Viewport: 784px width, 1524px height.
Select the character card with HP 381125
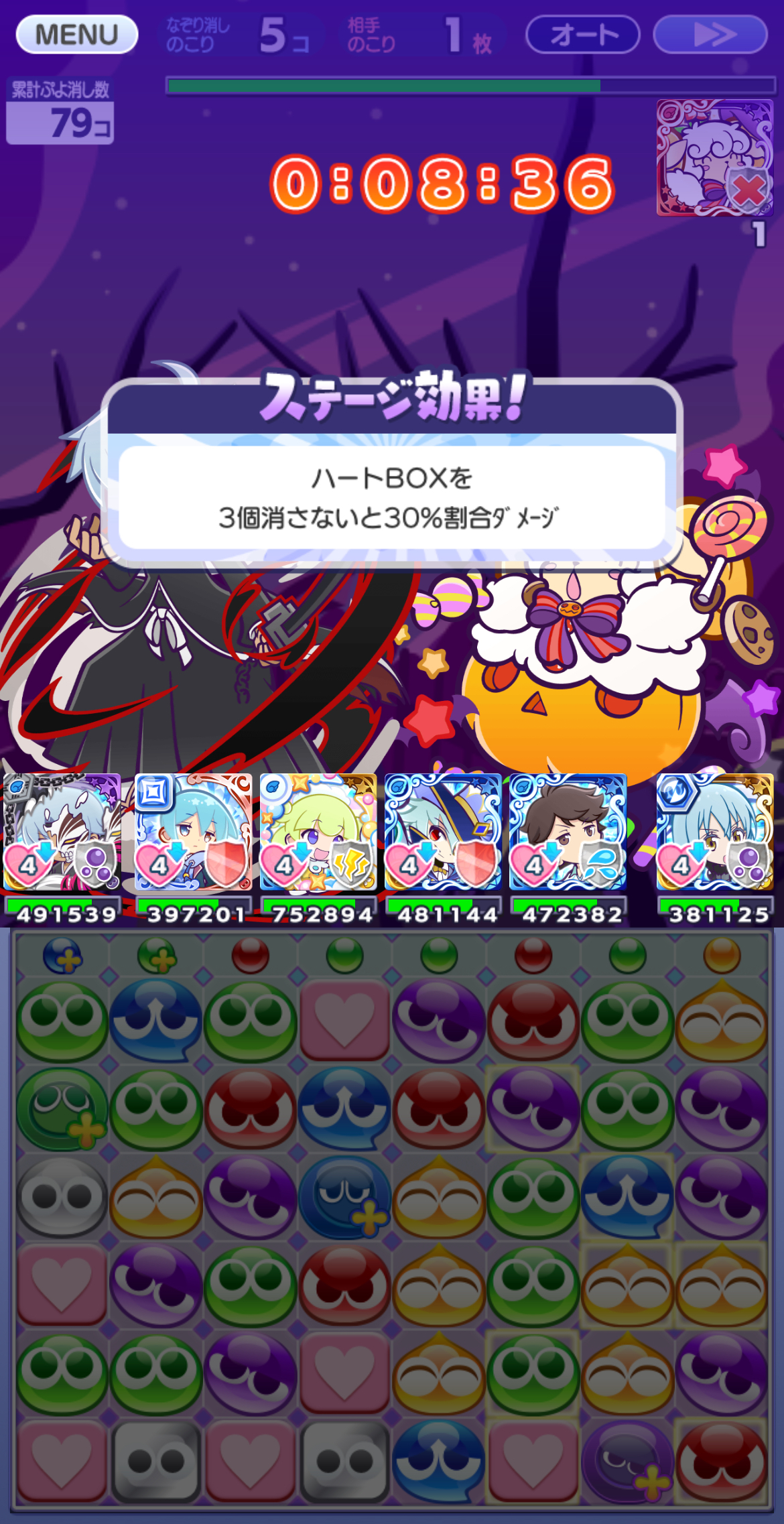pyautogui.click(x=714, y=832)
